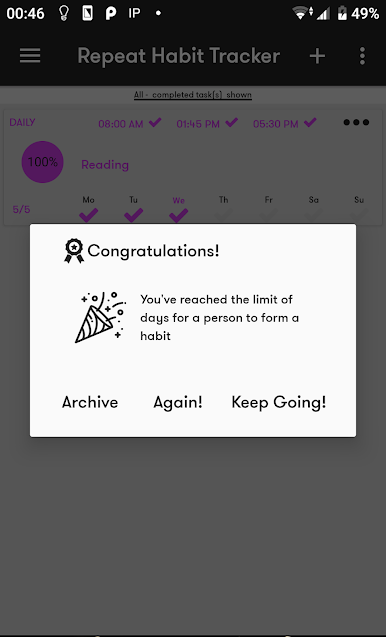Open the hamburger drawer menu
Image resolution: width=386 pixels, height=637 pixels.
(30, 56)
